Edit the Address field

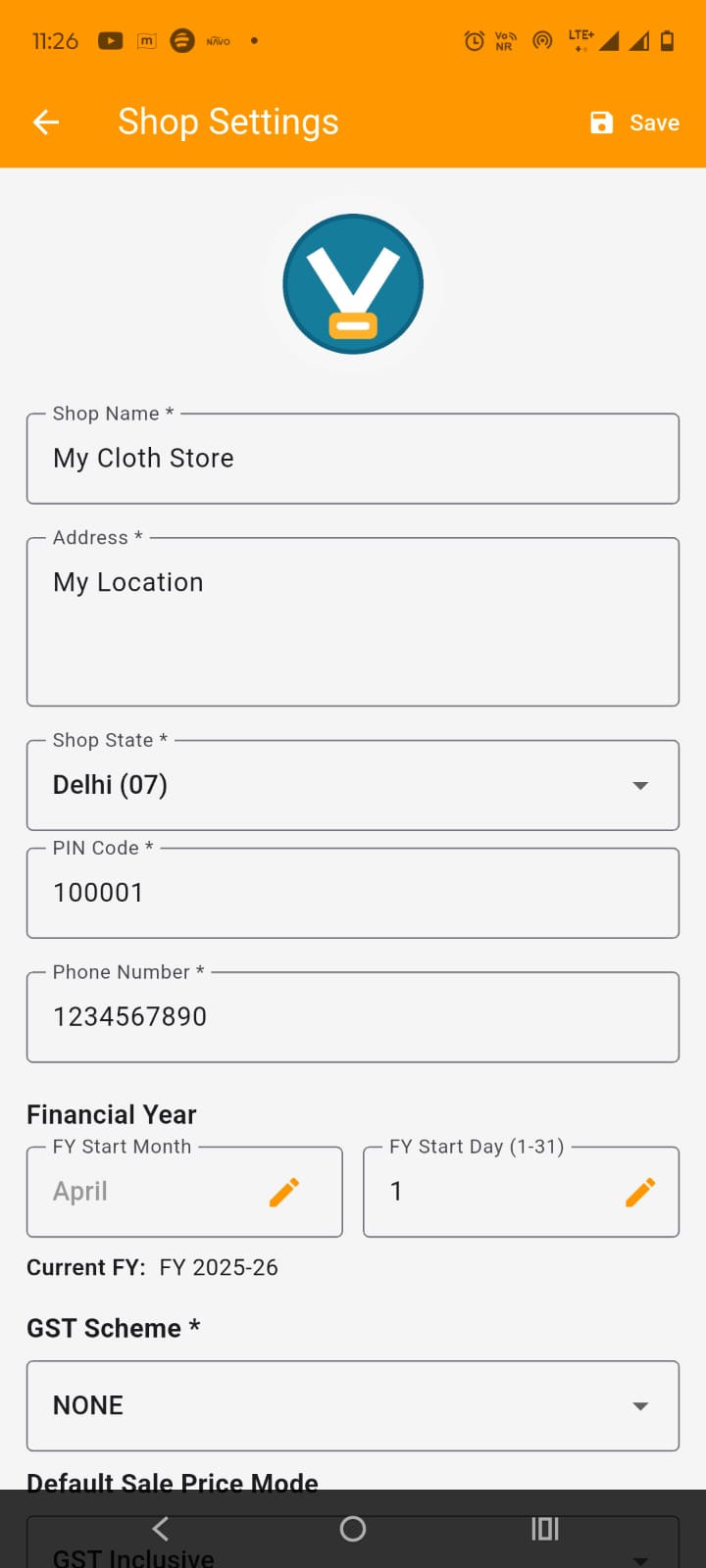[x=353, y=621]
